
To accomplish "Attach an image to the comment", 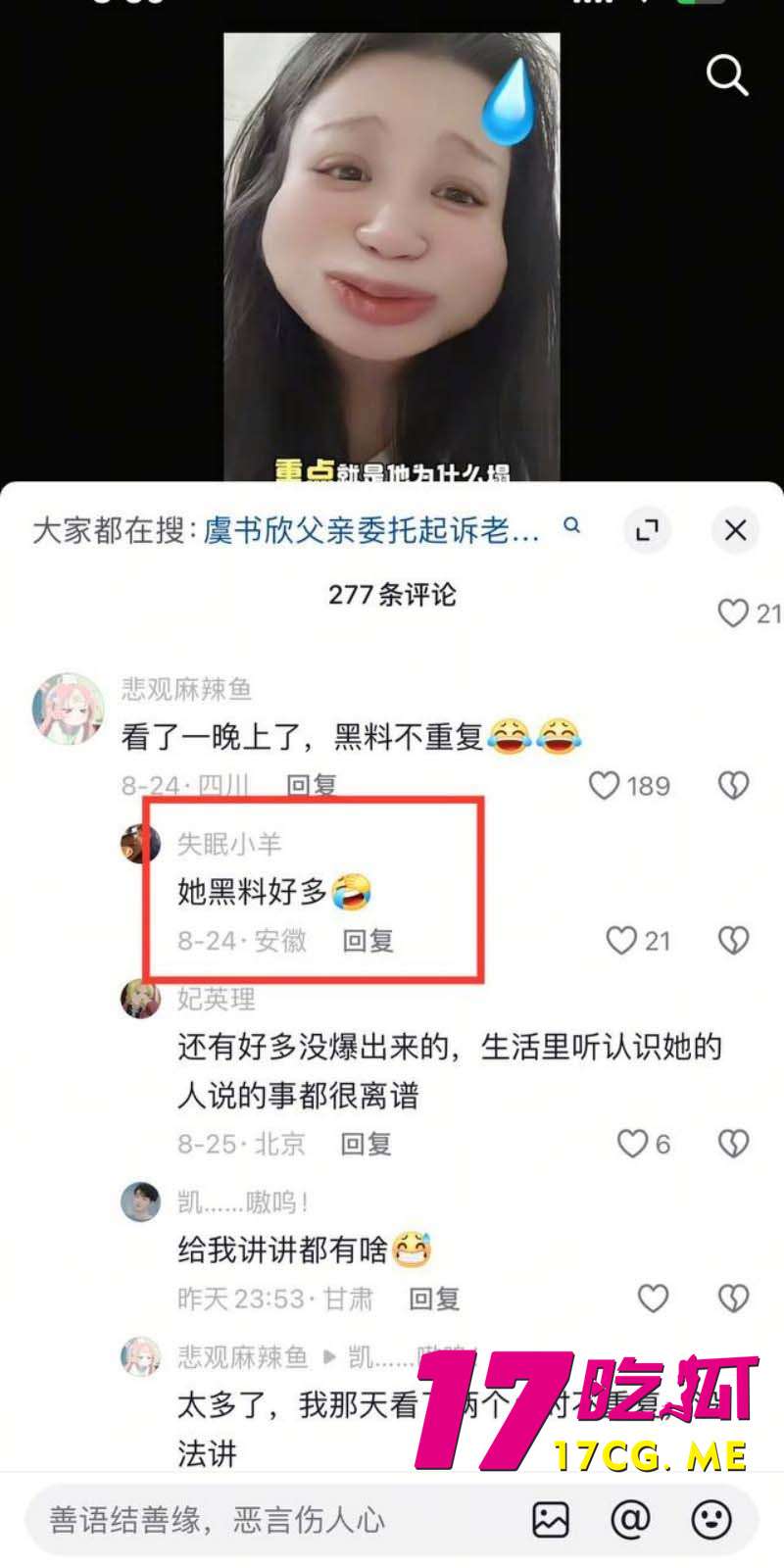I will 551,1520.
